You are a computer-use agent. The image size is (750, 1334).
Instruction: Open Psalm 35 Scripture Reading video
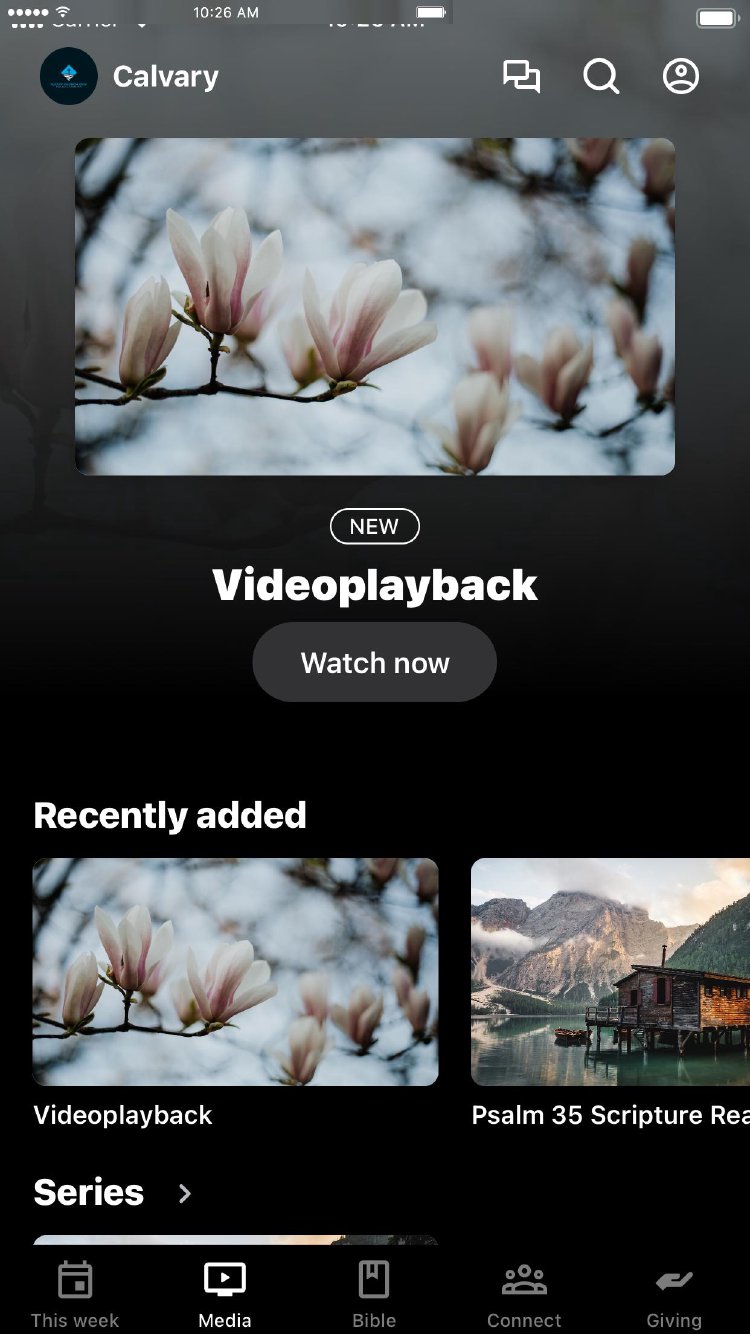click(x=610, y=972)
